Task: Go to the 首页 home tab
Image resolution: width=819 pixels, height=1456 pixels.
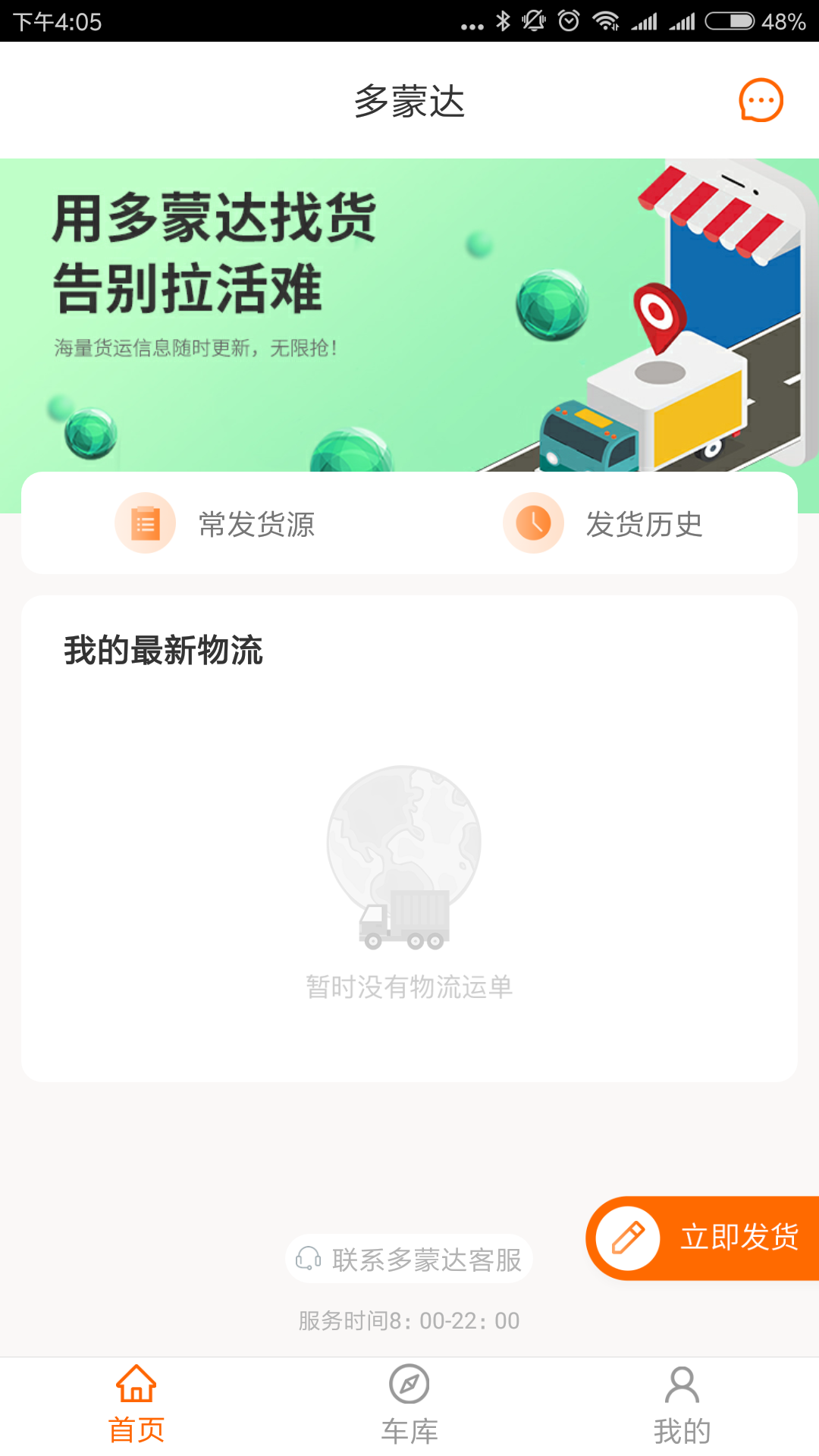Action: coord(136,1404)
